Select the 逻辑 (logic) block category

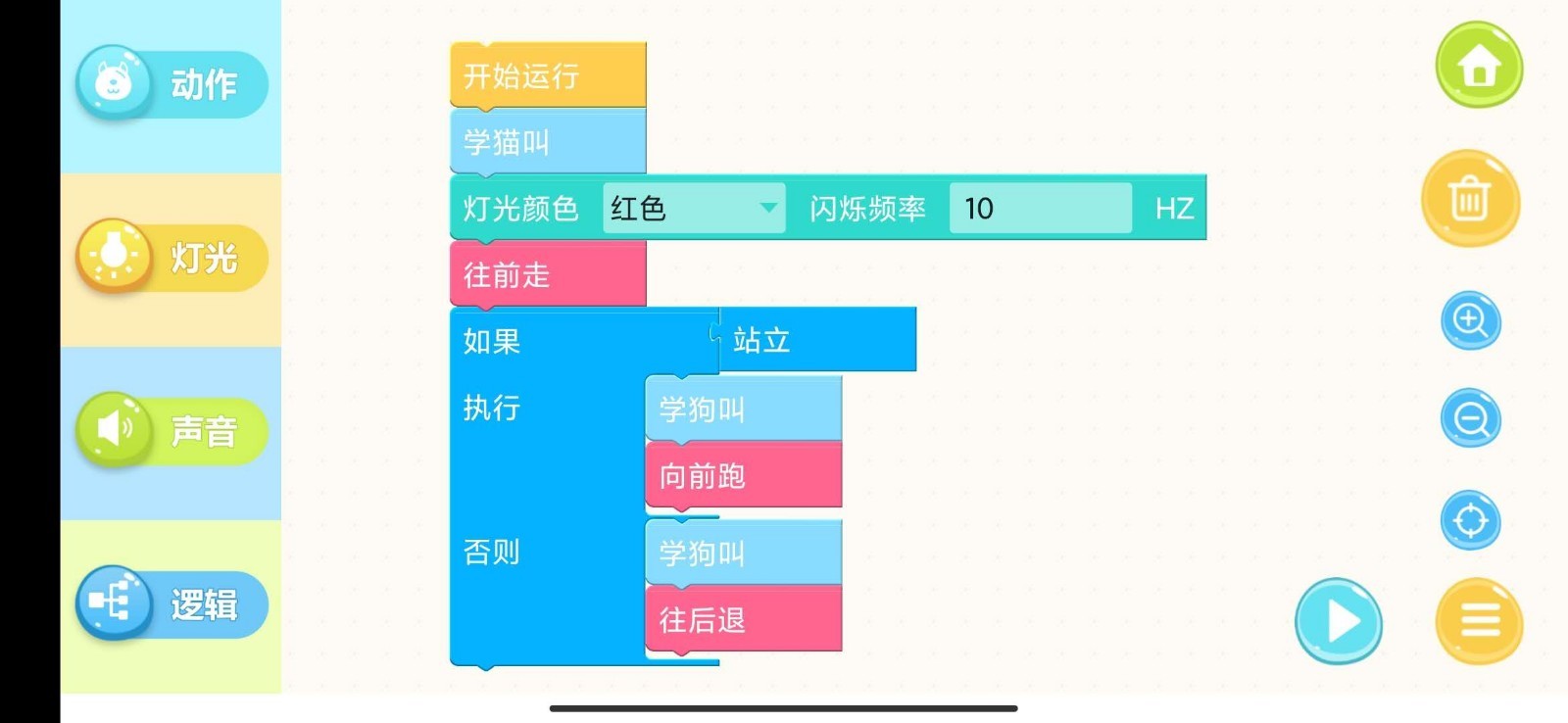tap(171, 604)
